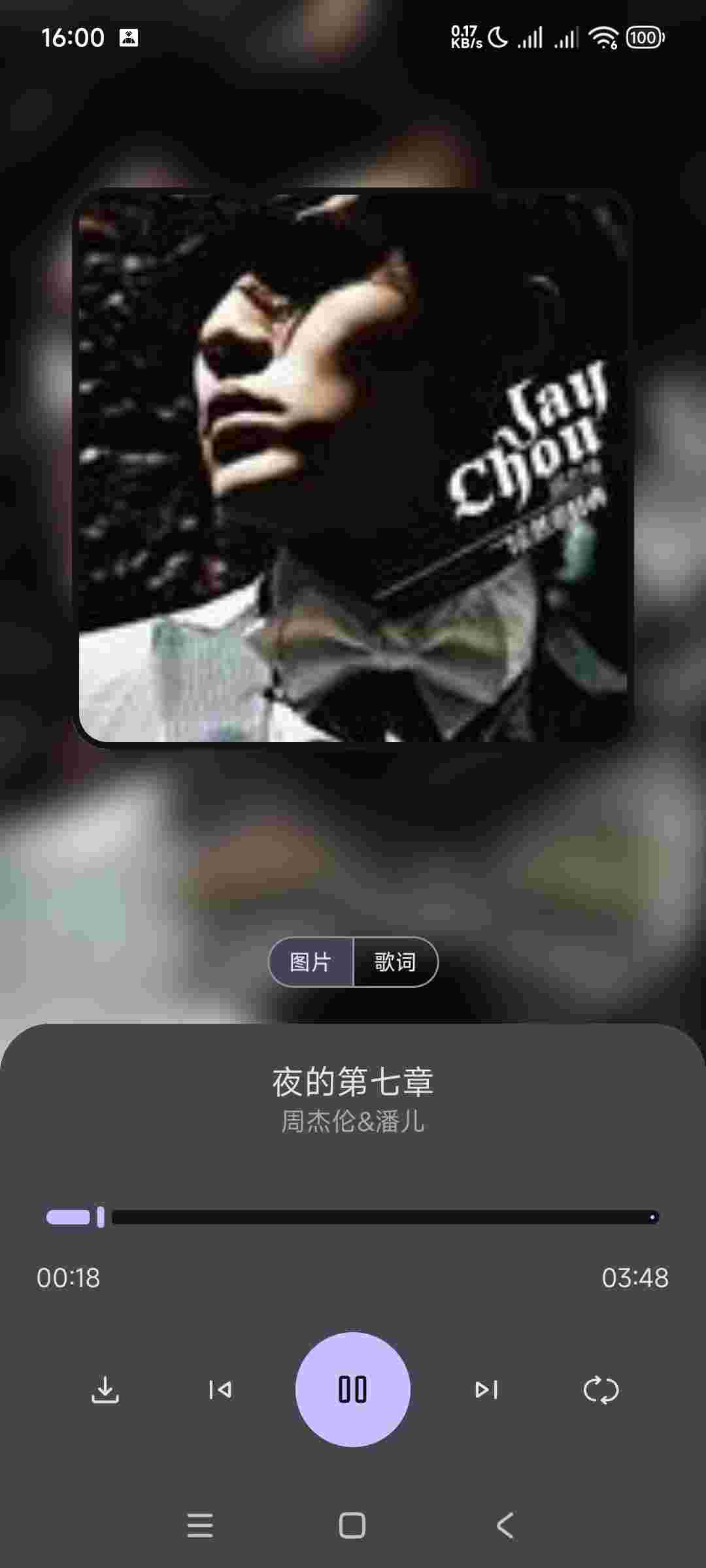Screen dimensions: 706x1568
Task: Change the repeat mode
Action: 601,1390
